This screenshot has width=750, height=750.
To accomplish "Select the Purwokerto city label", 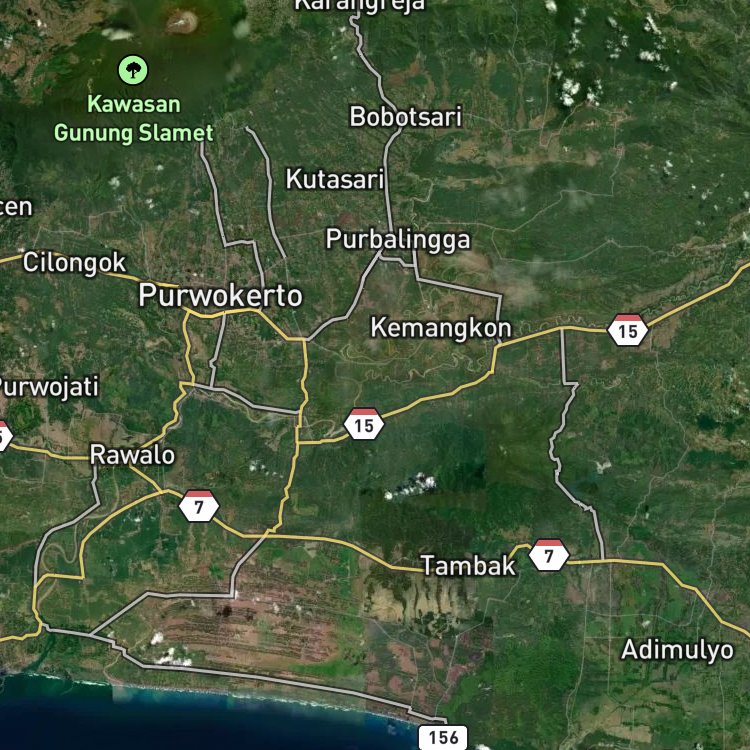I will pyautogui.click(x=221, y=295).
